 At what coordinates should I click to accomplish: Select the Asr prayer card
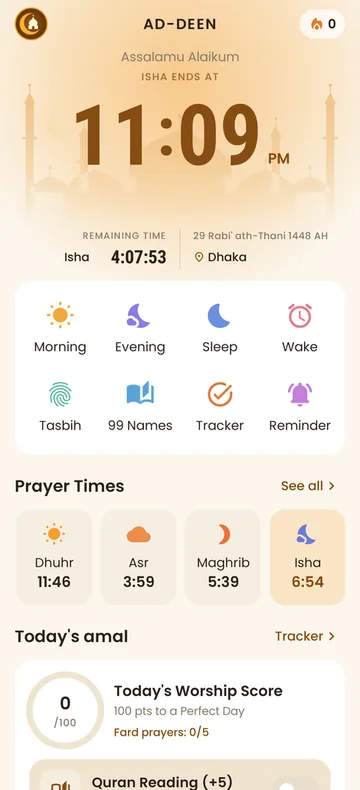(138, 557)
